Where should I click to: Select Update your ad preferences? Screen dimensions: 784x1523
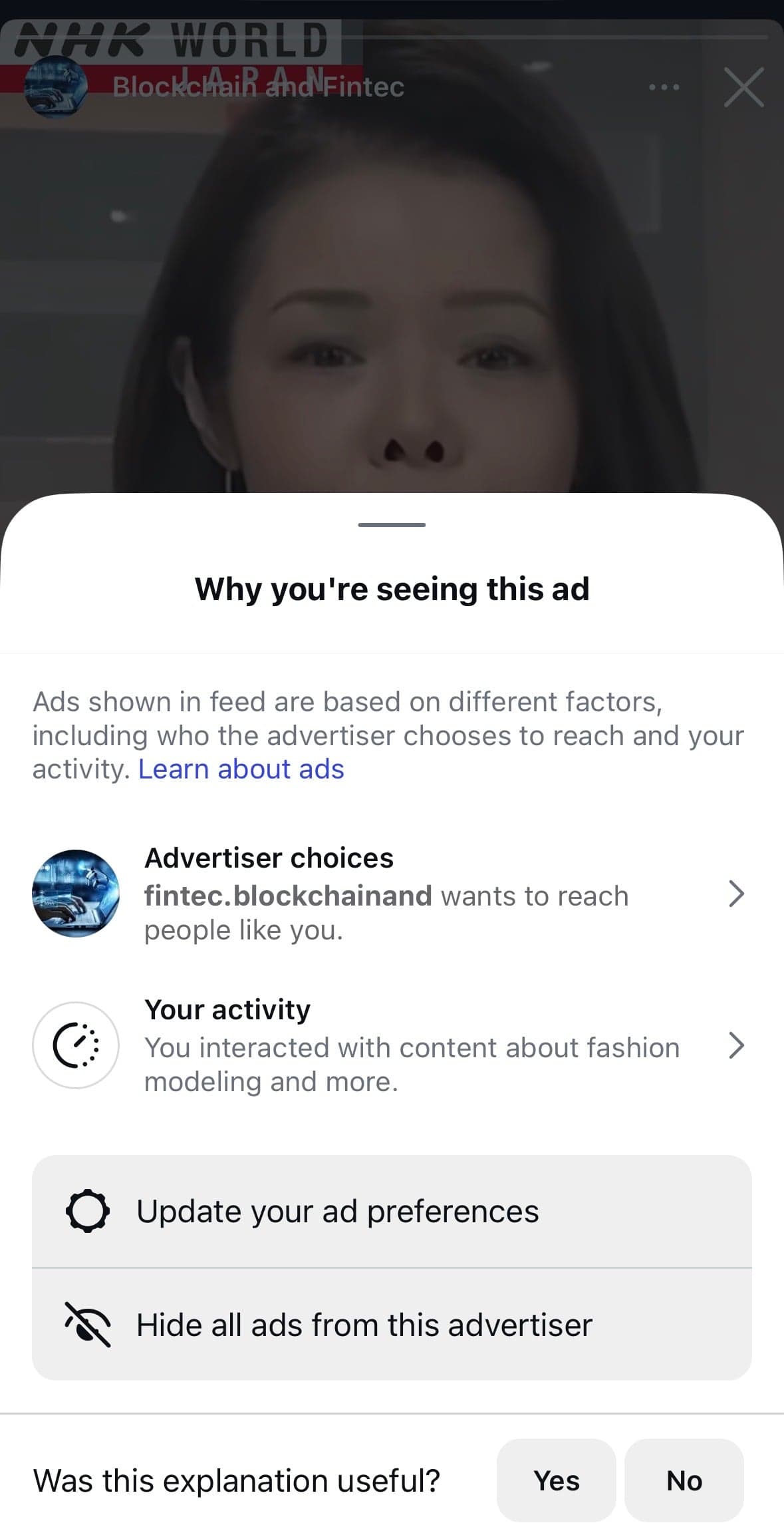[392, 1211]
